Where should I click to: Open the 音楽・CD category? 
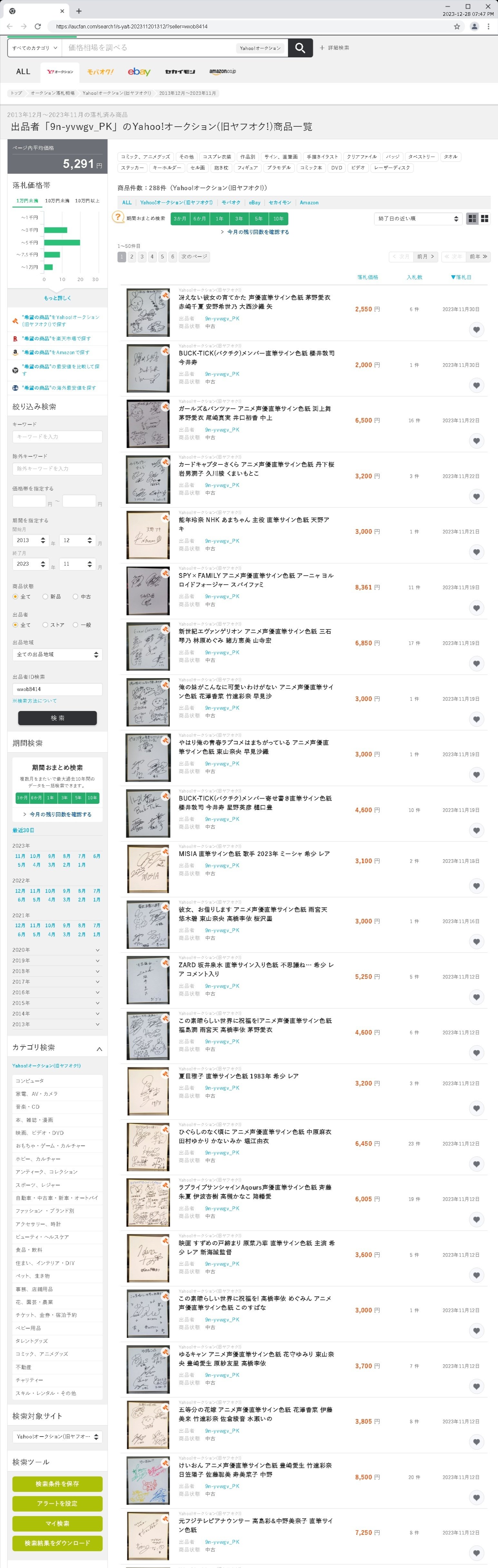[x=27, y=1106]
